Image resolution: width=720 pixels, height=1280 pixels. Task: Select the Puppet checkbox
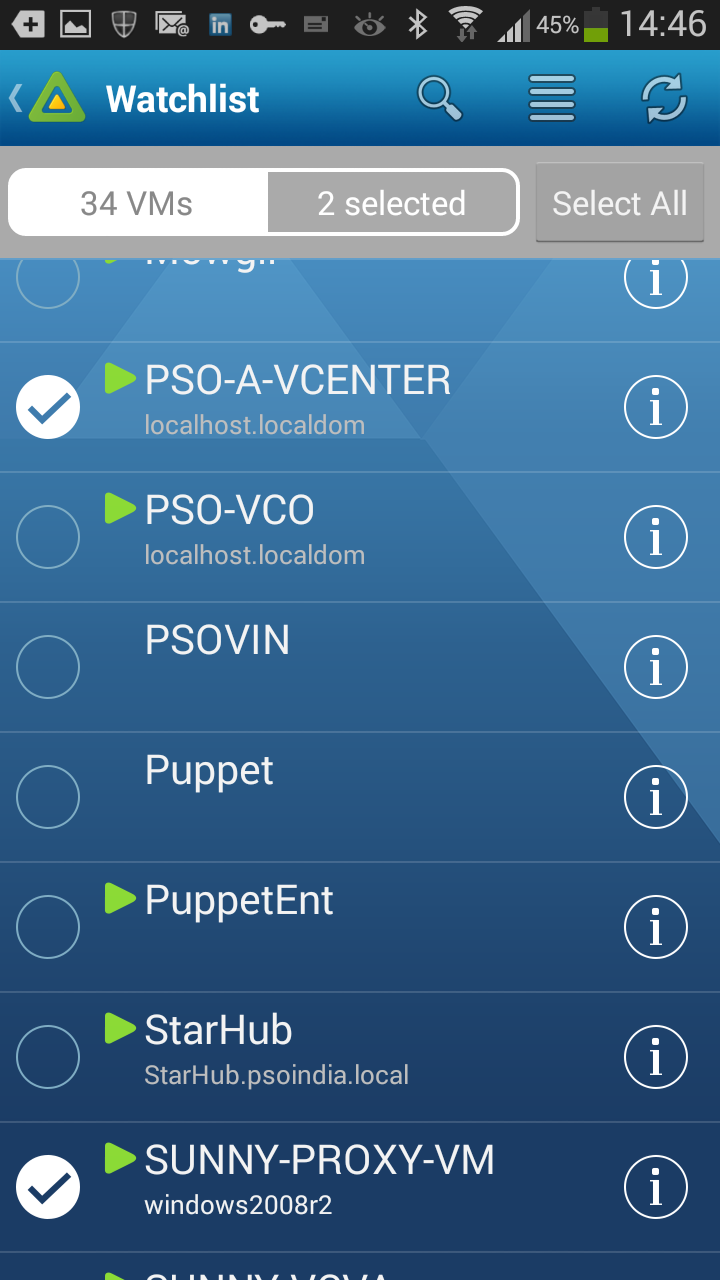click(48, 797)
